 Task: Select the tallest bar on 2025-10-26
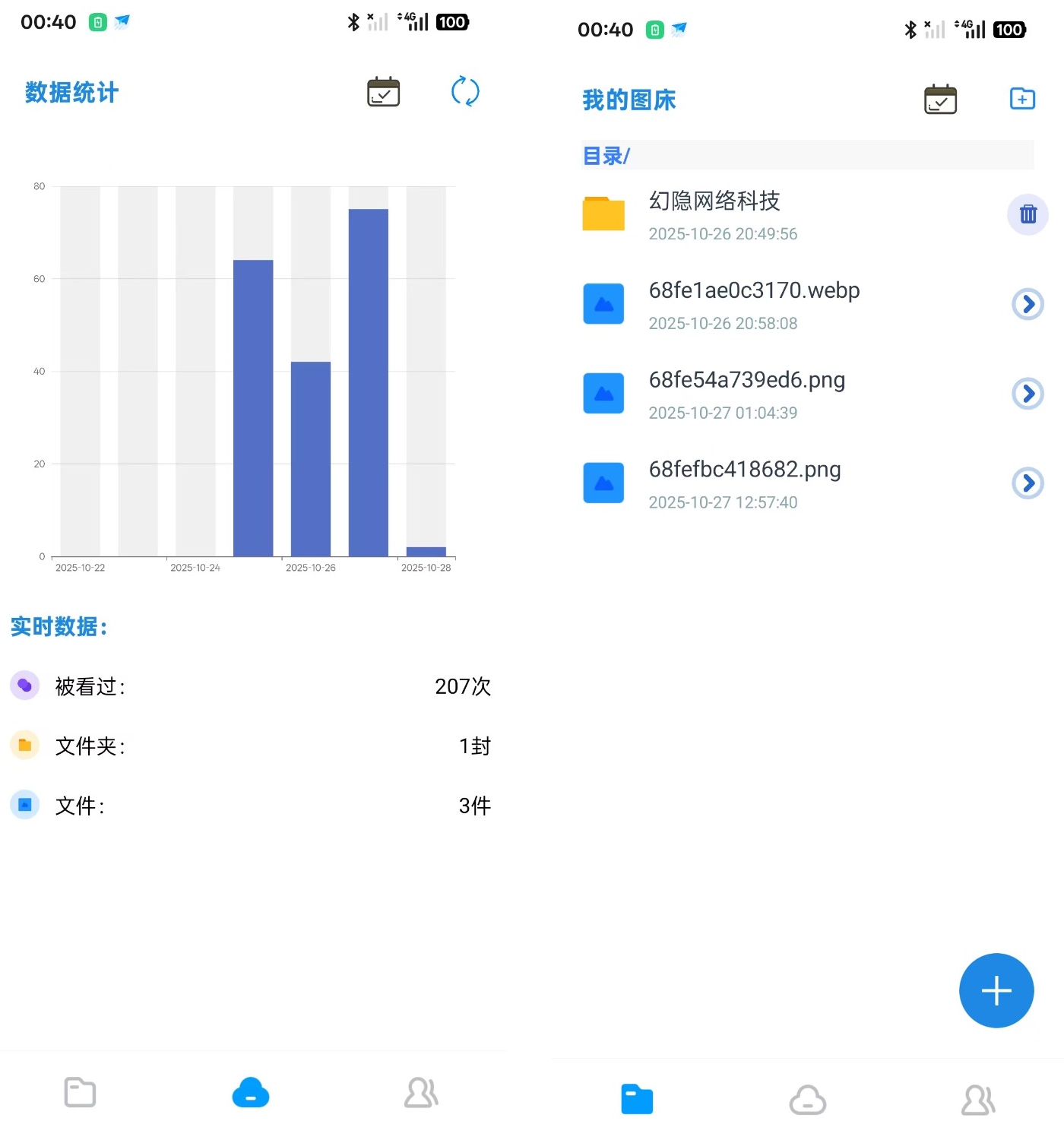click(368, 380)
